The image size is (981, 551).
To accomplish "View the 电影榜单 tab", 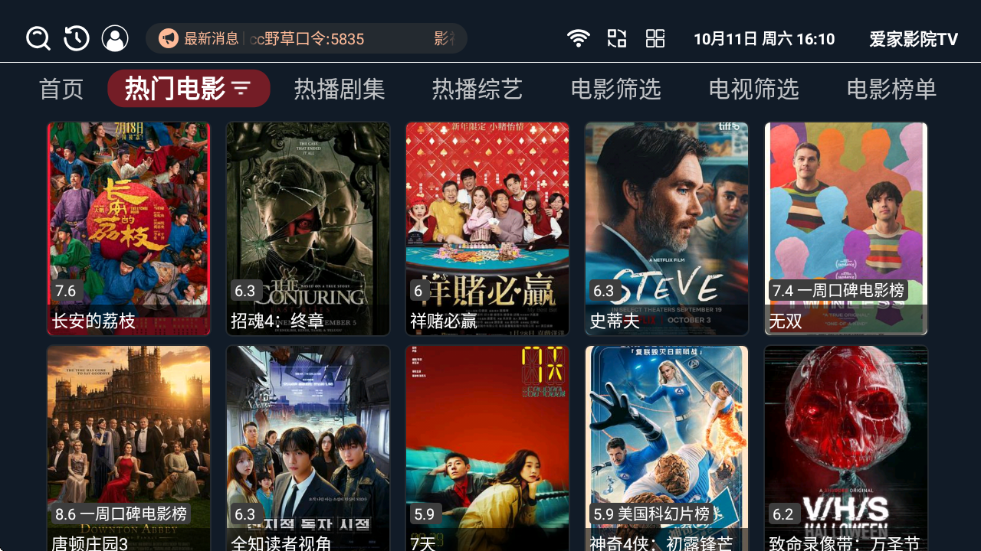I will 892,89.
